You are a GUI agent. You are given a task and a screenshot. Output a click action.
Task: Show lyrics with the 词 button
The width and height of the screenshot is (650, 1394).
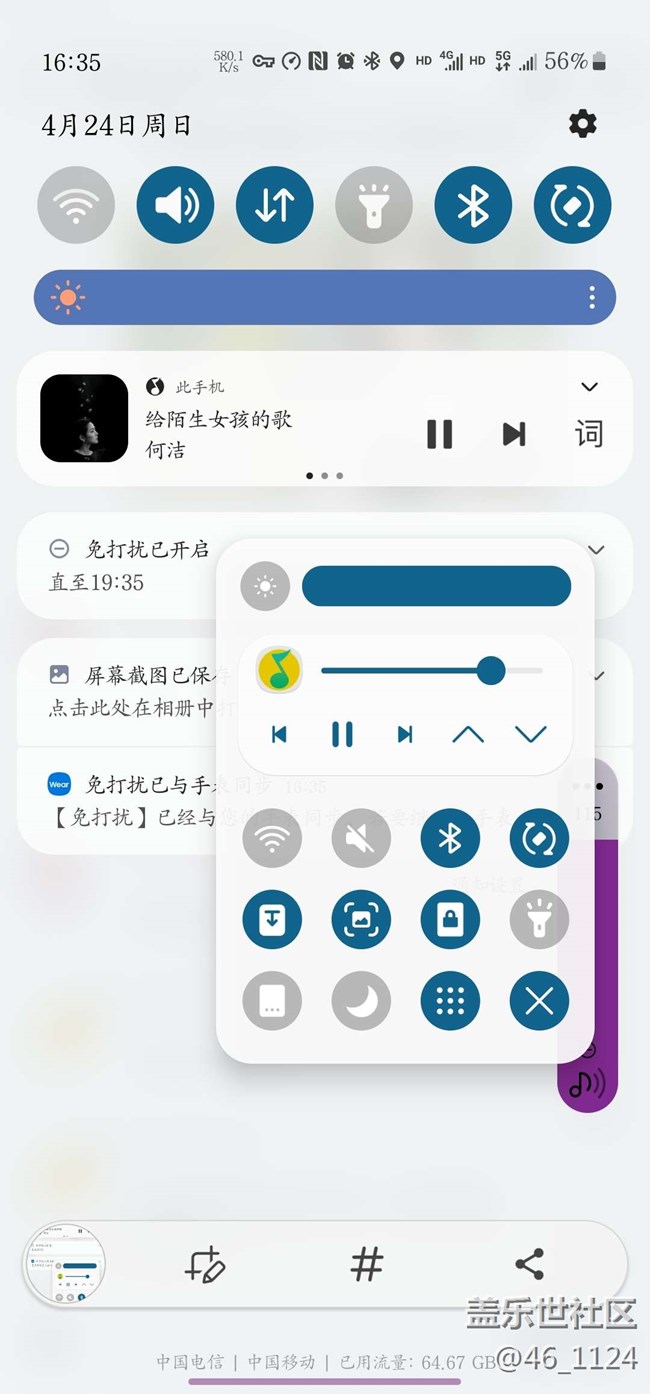pyautogui.click(x=589, y=433)
